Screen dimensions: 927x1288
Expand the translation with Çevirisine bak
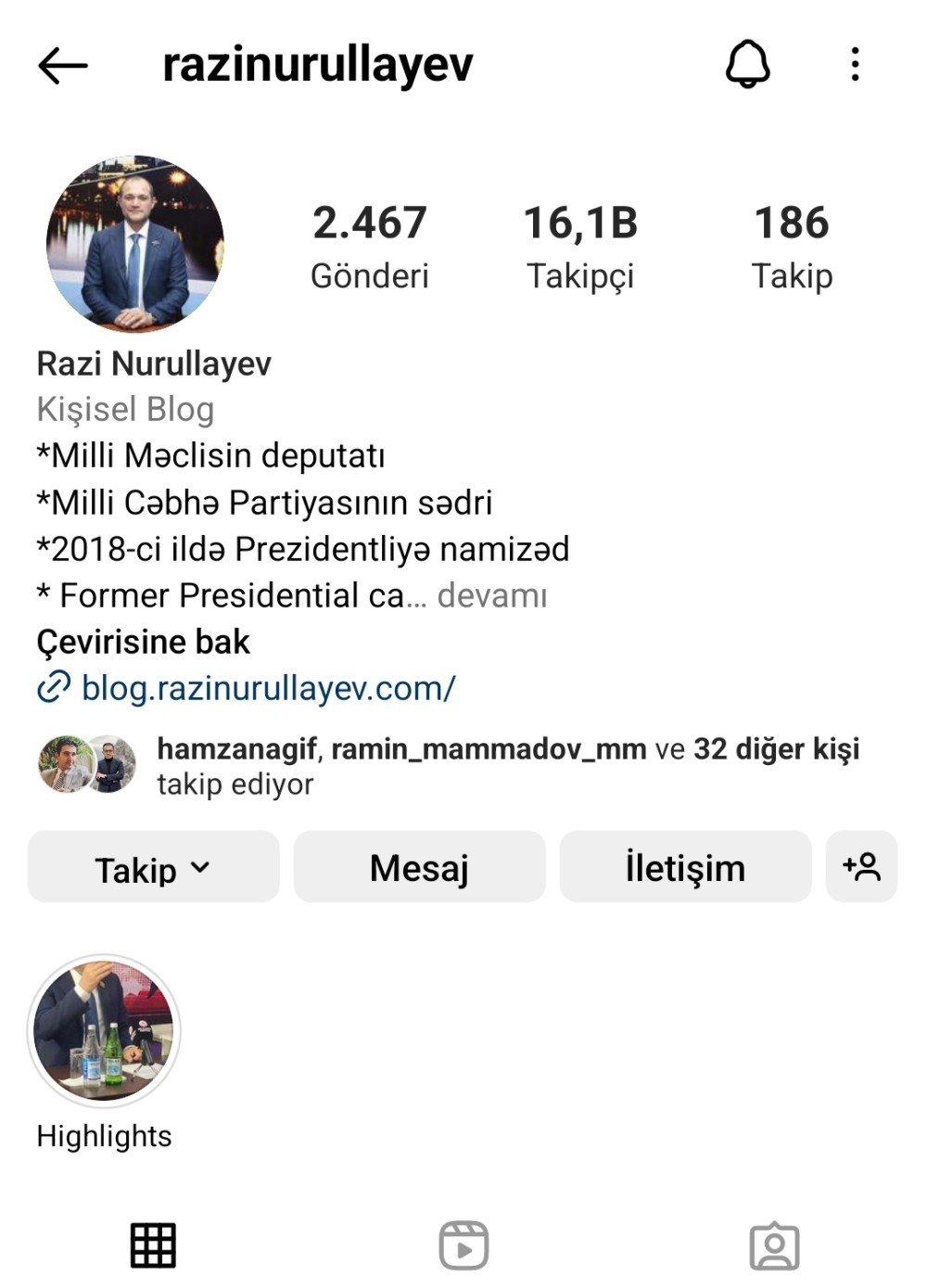(x=143, y=641)
